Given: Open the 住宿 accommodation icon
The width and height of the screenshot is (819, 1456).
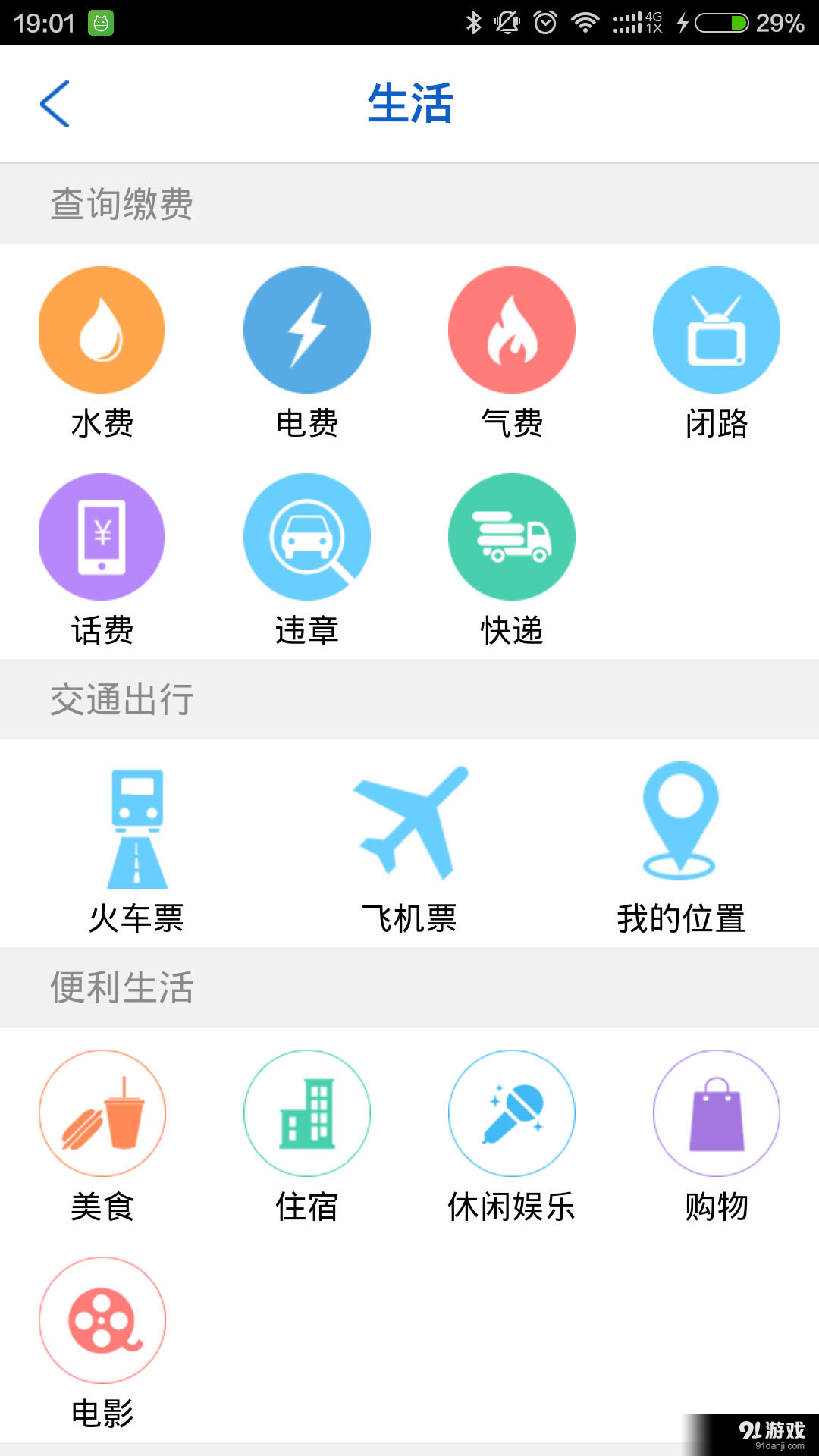Looking at the screenshot, I should coord(307,1112).
